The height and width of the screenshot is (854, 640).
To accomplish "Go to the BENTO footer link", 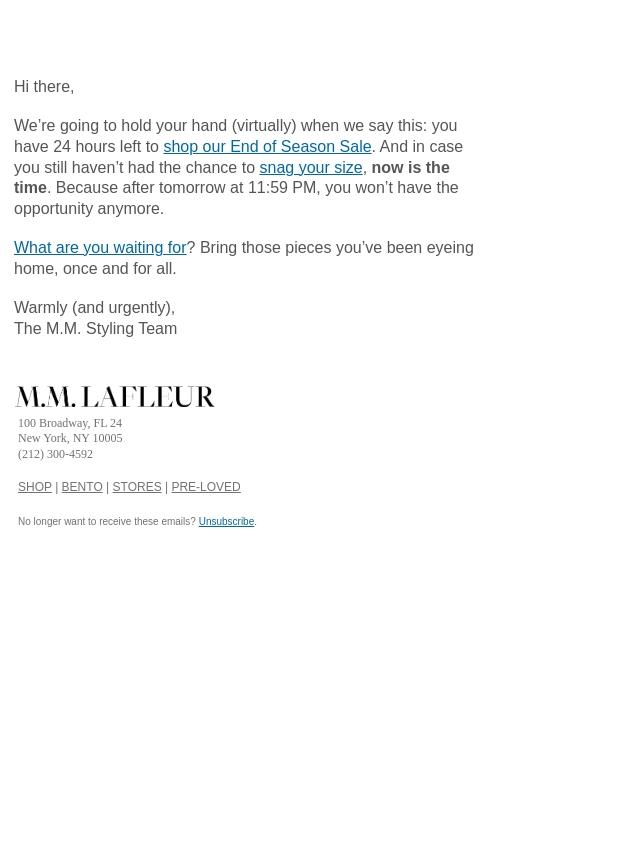I will 82,487.
